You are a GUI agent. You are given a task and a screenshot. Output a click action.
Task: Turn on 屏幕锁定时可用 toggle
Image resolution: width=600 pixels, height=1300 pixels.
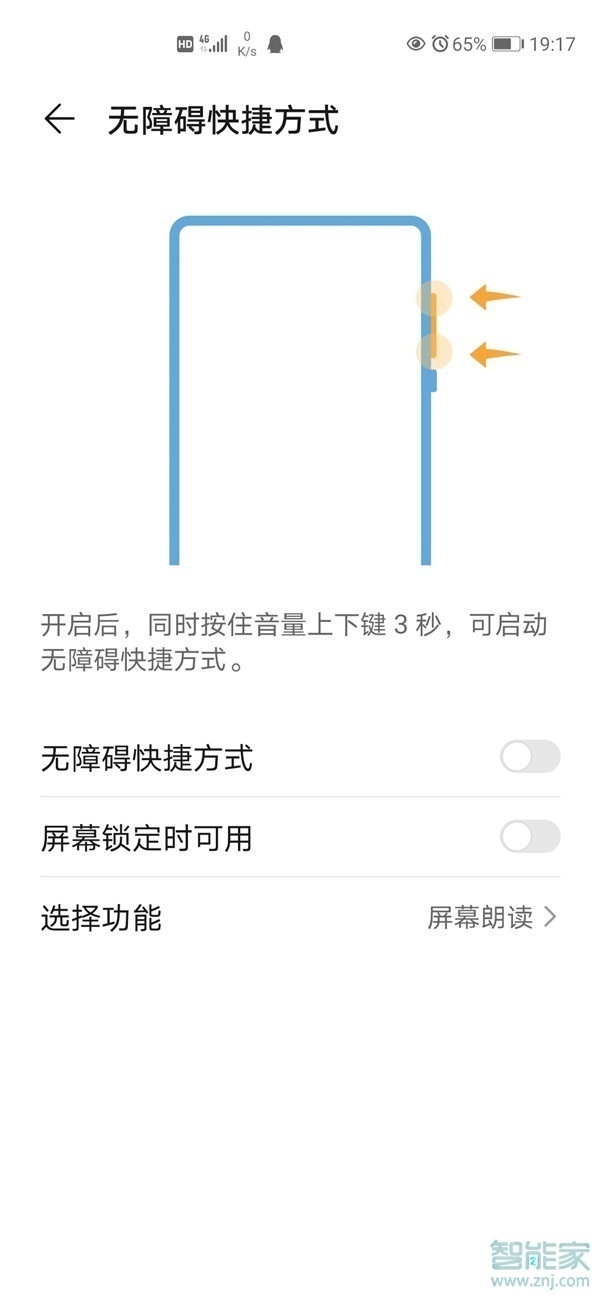530,837
